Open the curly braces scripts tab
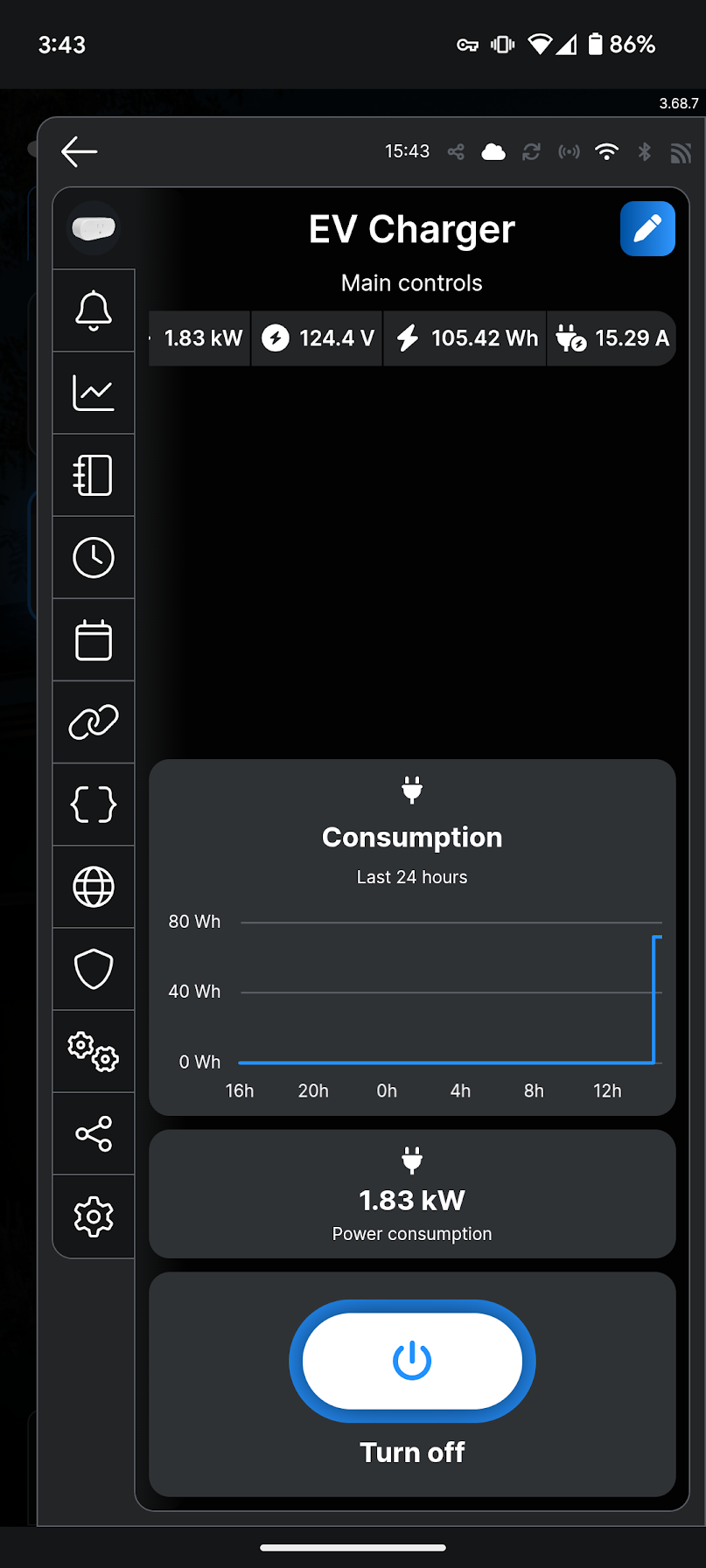Image resolution: width=706 pixels, height=1568 pixels. point(94,805)
